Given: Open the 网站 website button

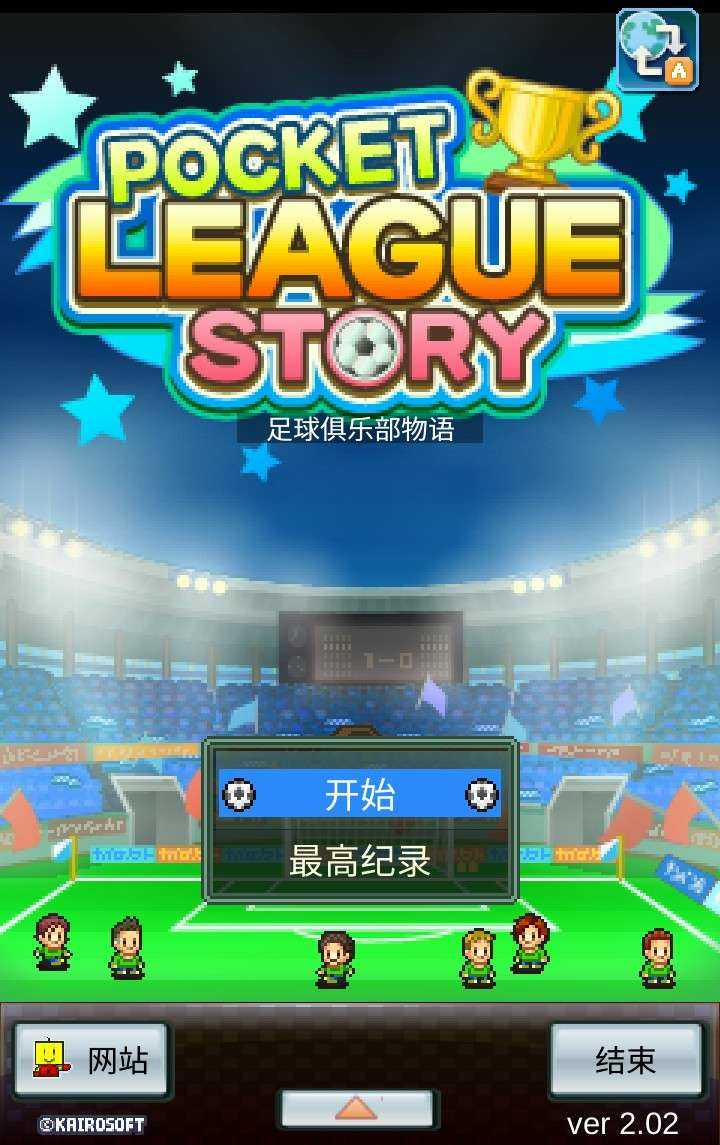Looking at the screenshot, I should click(90, 1061).
